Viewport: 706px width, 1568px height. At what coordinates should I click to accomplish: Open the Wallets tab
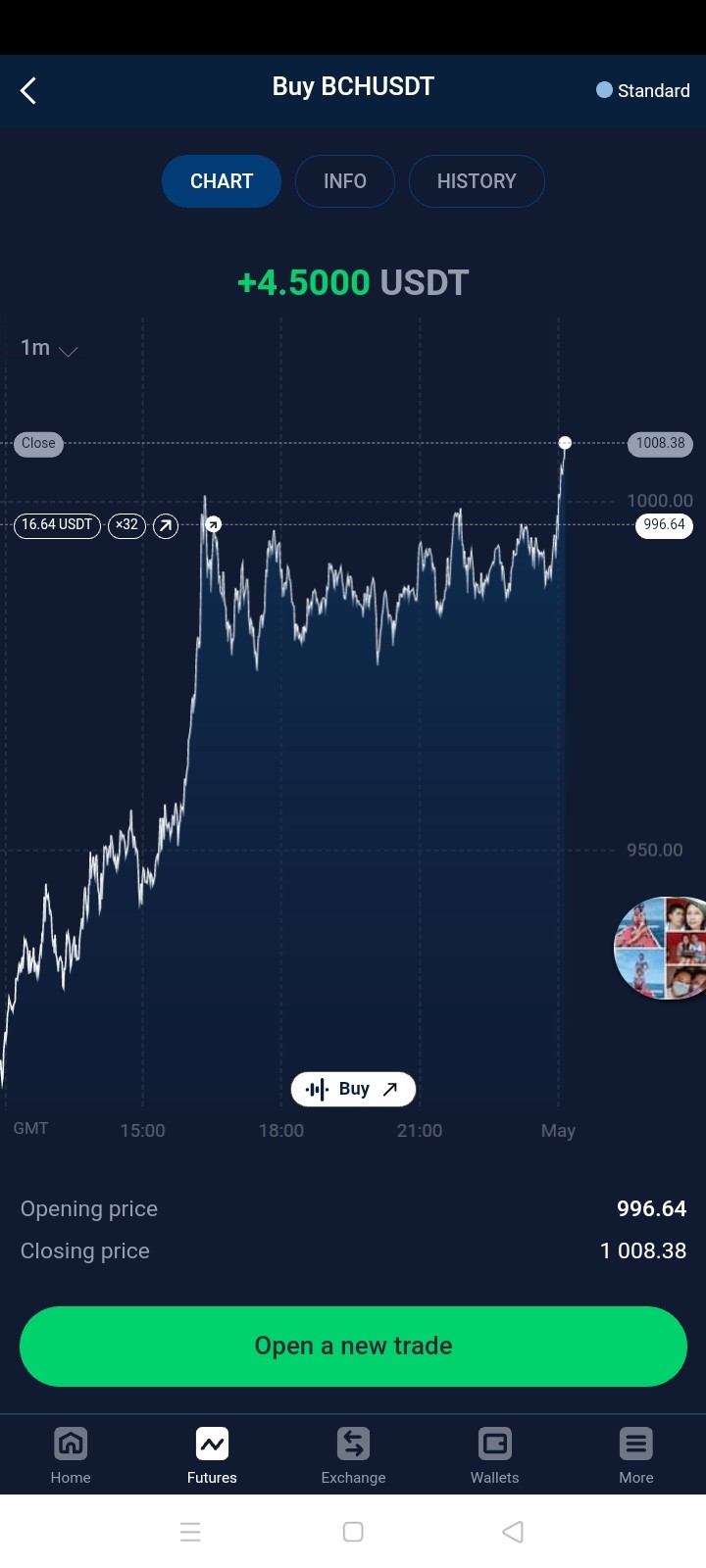[x=494, y=1455]
